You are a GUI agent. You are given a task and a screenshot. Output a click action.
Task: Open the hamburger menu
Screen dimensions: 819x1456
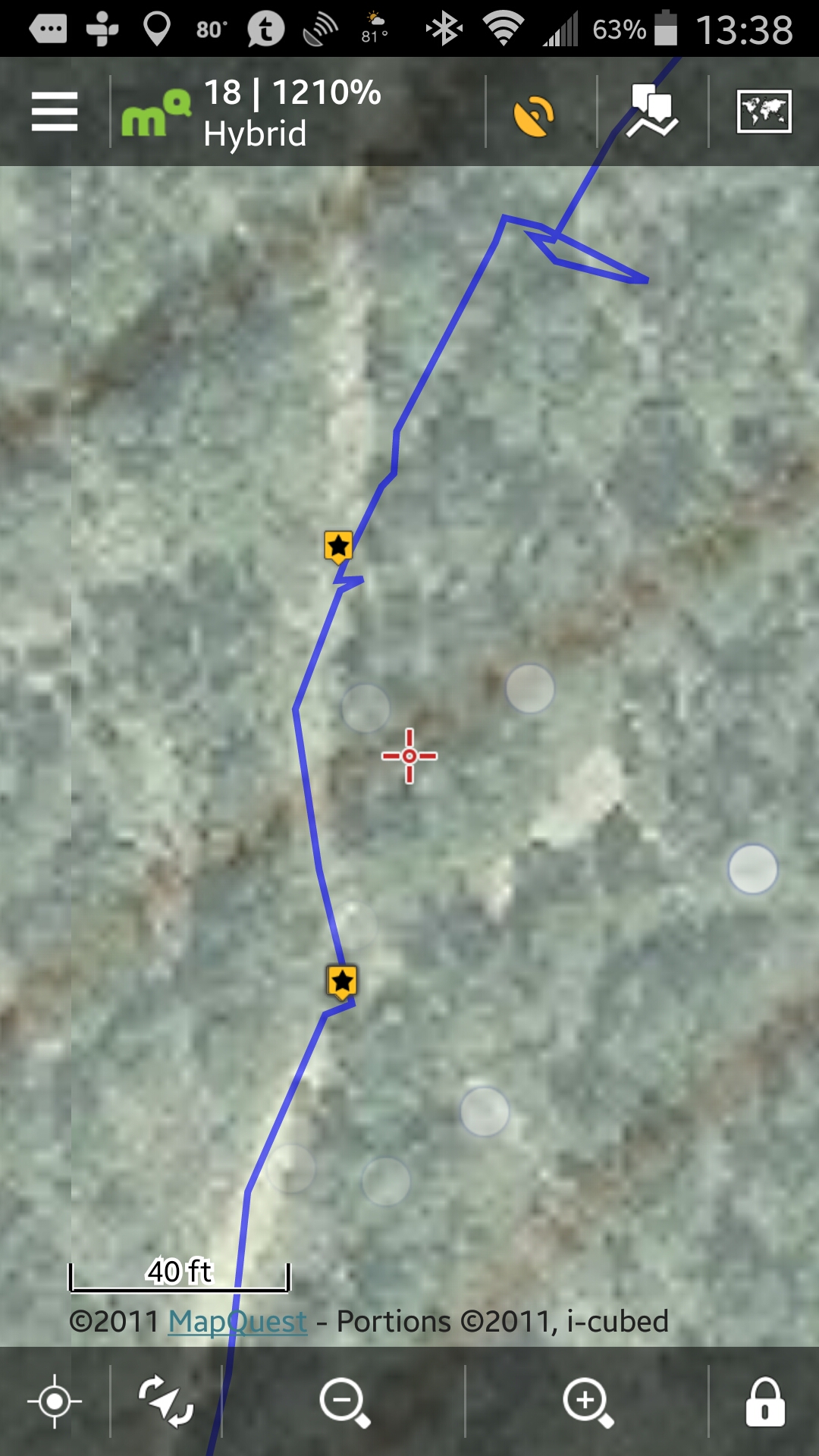point(55,112)
